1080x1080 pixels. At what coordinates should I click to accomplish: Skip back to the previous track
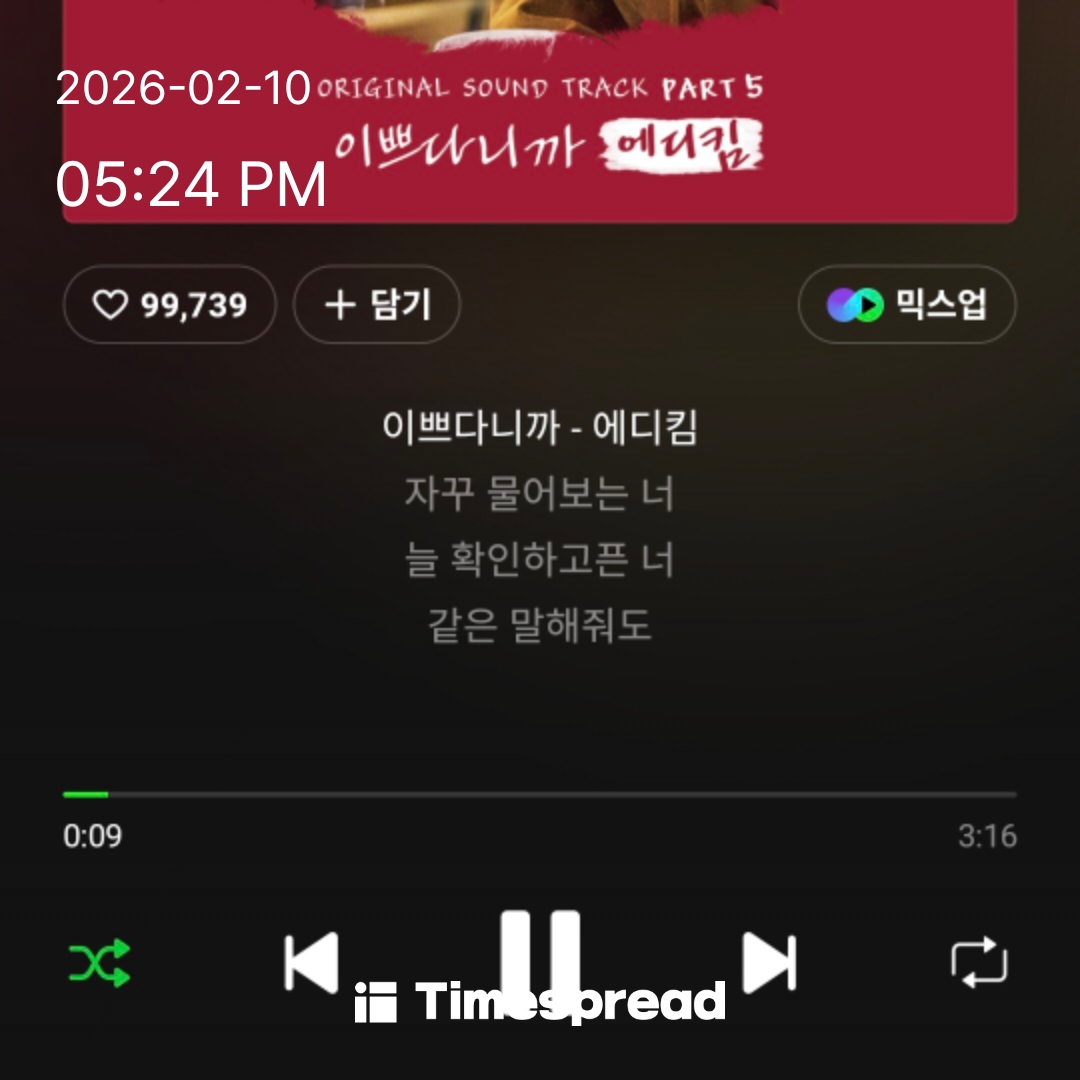pyautogui.click(x=311, y=963)
